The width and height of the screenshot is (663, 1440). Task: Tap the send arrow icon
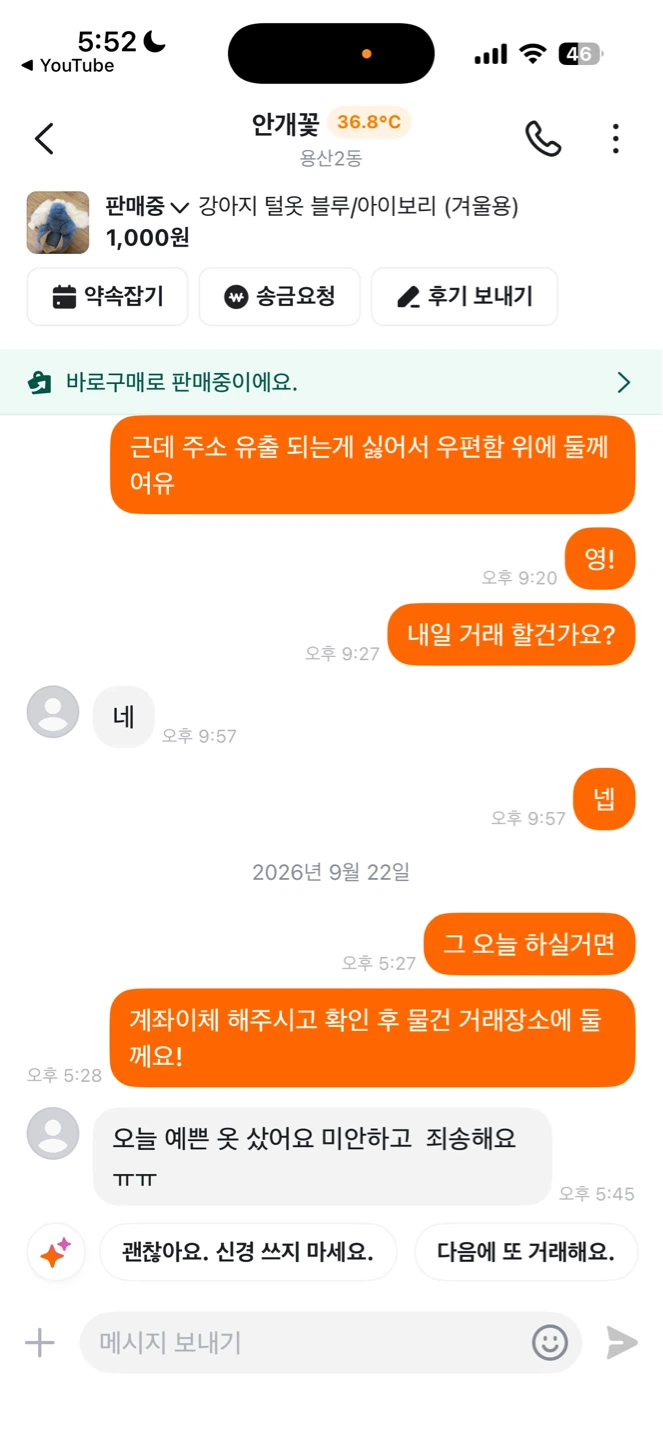[622, 1342]
